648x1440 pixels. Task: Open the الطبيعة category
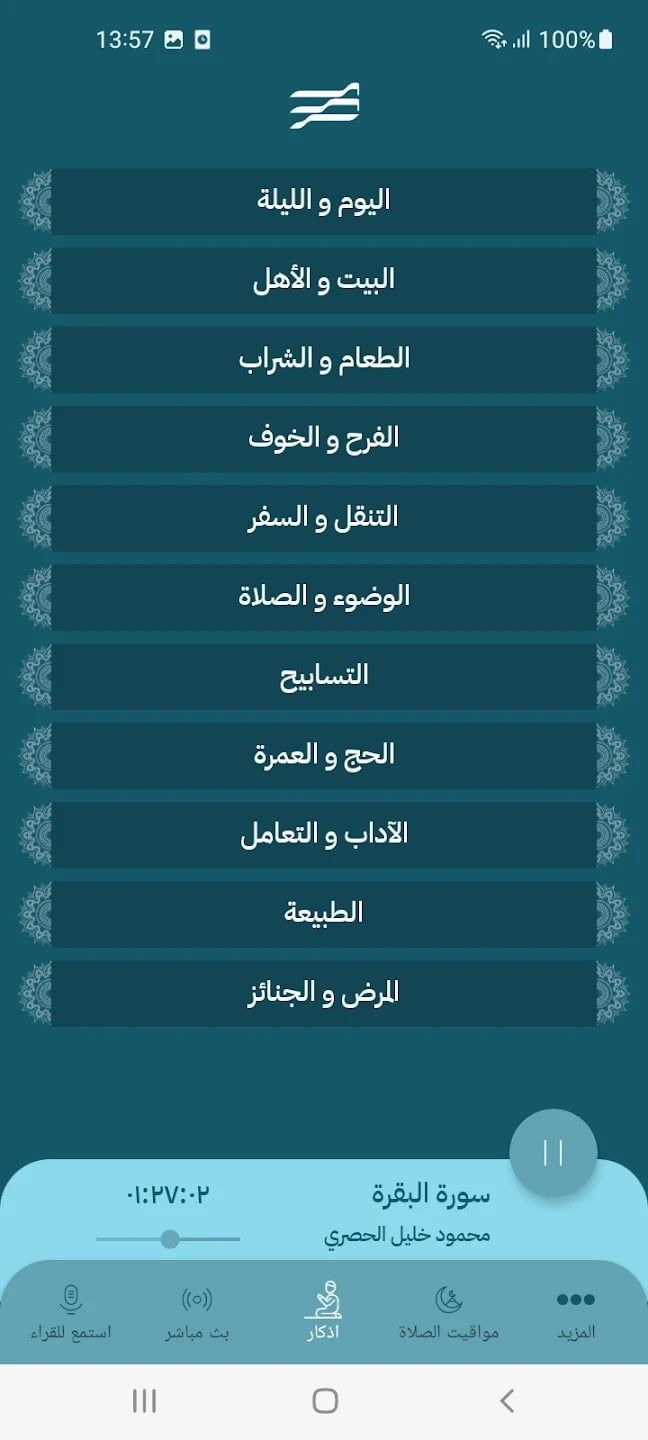pyautogui.click(x=324, y=913)
